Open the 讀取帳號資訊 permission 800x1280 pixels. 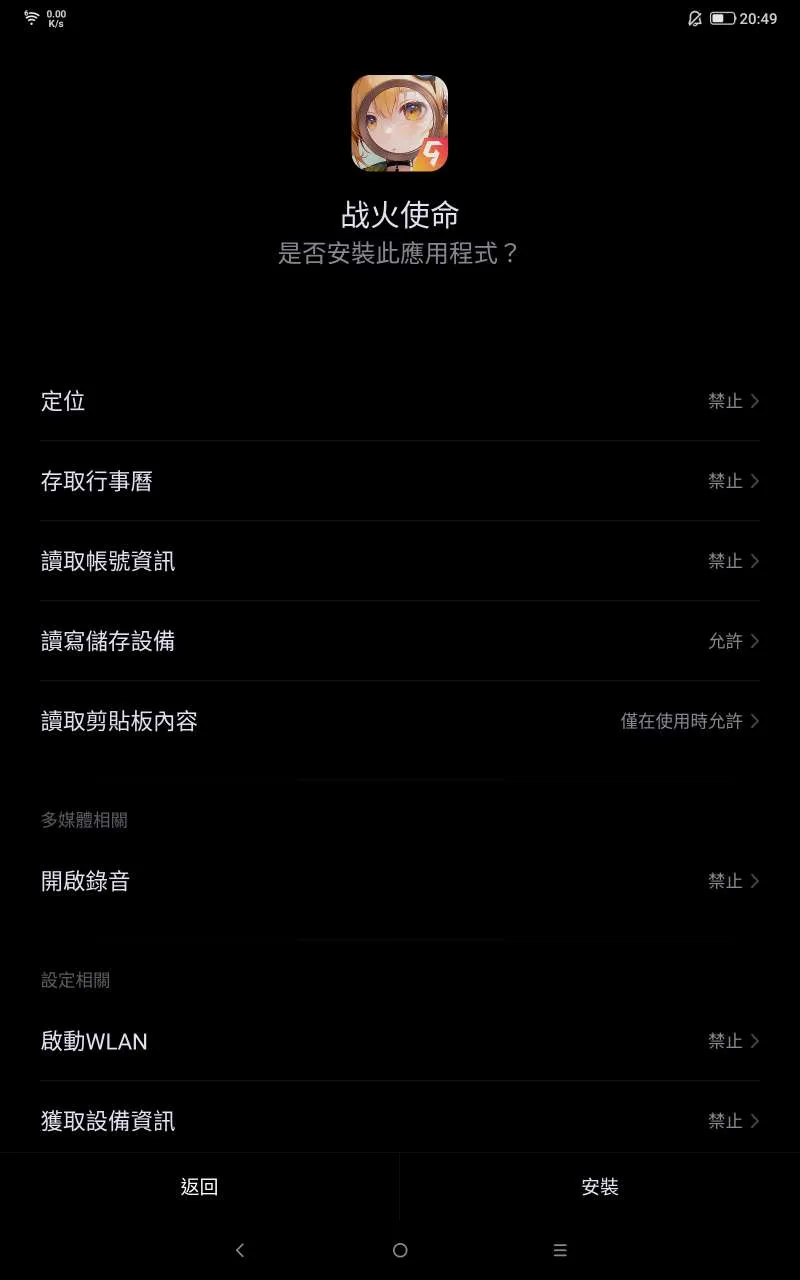pyautogui.click(x=400, y=561)
